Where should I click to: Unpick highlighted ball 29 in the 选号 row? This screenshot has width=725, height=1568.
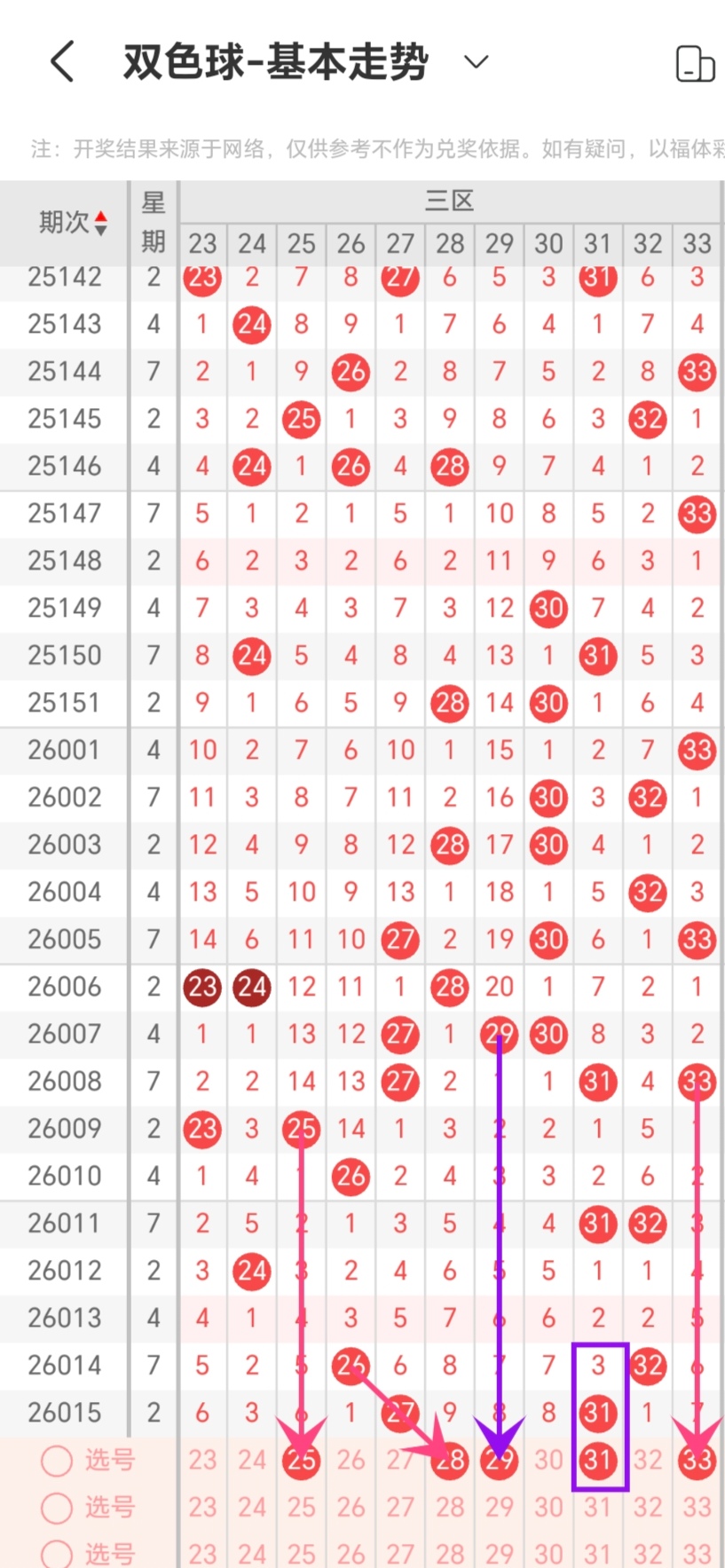pyautogui.click(x=500, y=1460)
